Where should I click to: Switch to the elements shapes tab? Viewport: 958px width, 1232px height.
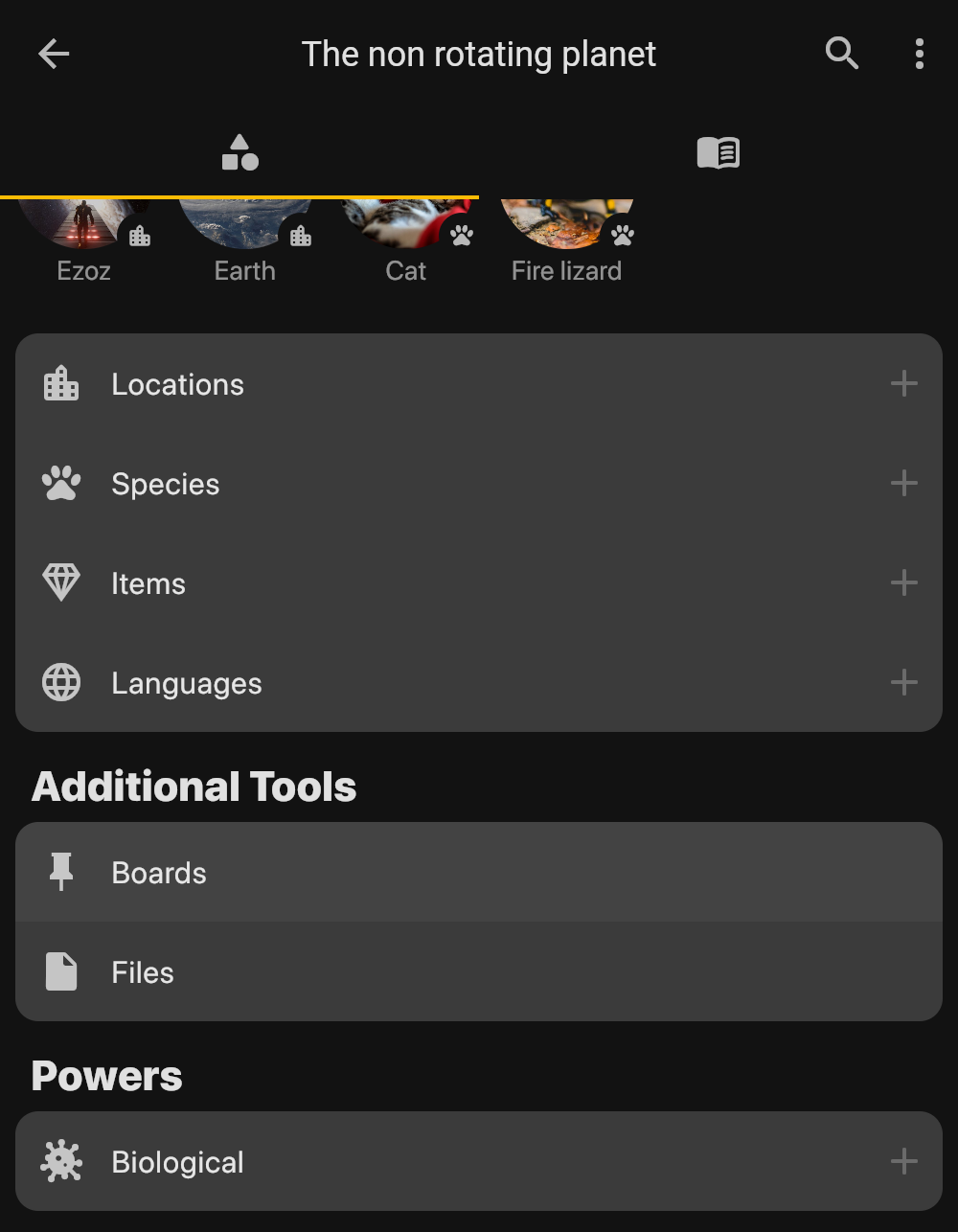pyautogui.click(x=239, y=153)
